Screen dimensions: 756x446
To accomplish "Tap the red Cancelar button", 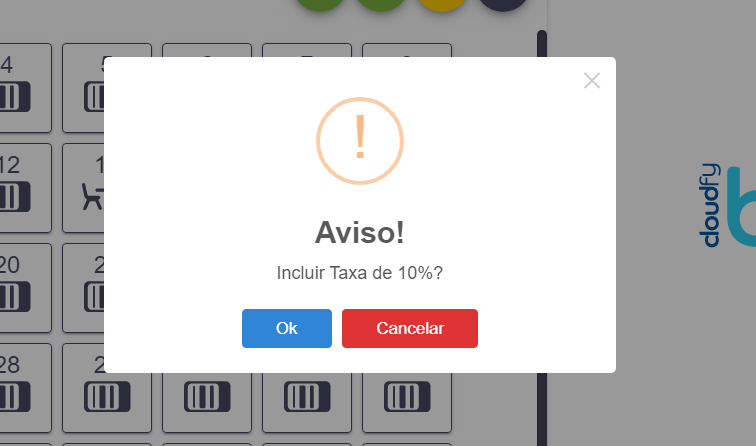I will point(410,328).
